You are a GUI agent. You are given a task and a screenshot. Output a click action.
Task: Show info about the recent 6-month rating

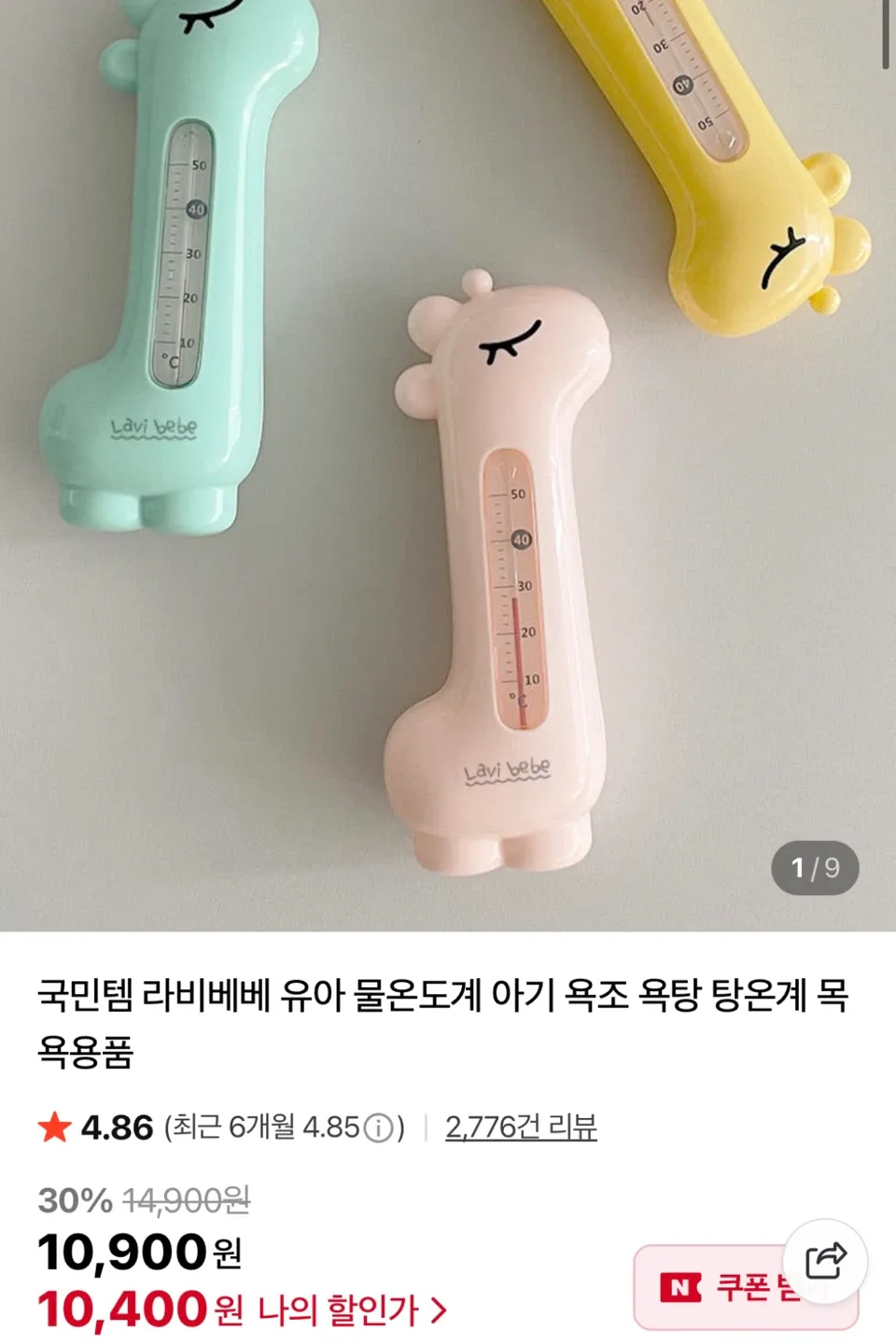click(x=378, y=1128)
